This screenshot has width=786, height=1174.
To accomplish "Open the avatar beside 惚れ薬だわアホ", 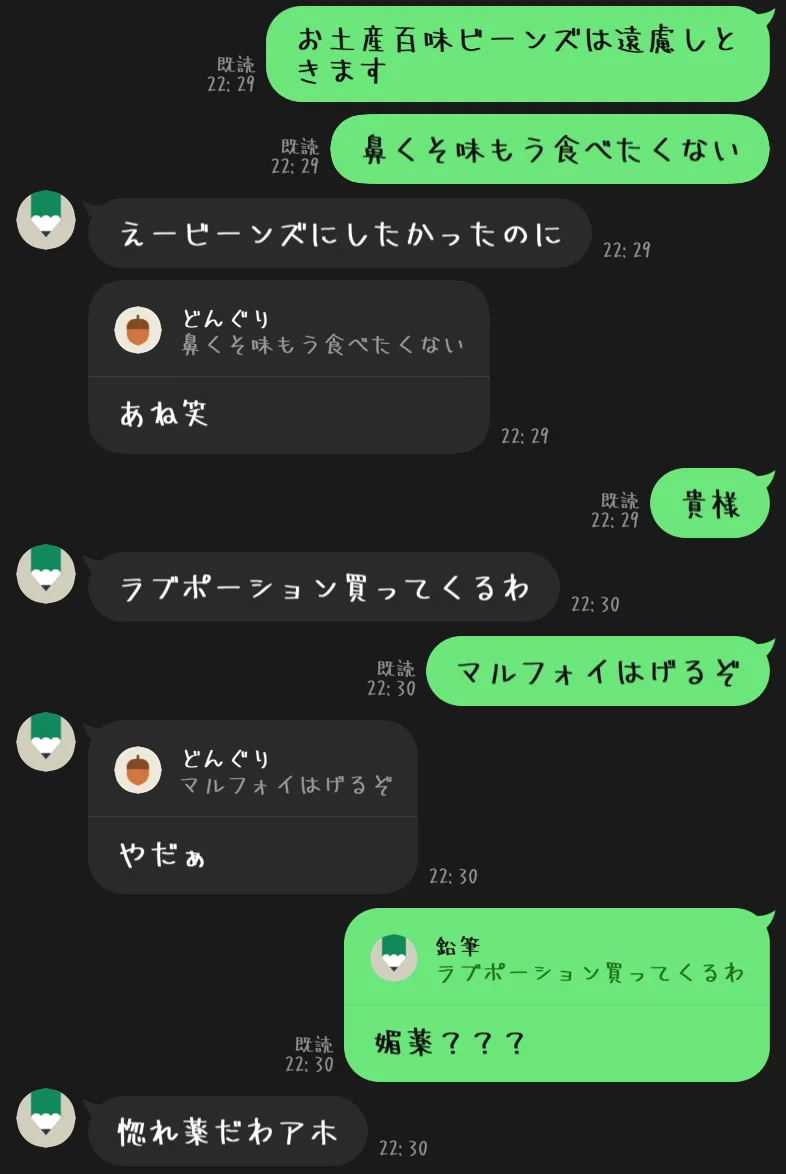I will 46,1118.
